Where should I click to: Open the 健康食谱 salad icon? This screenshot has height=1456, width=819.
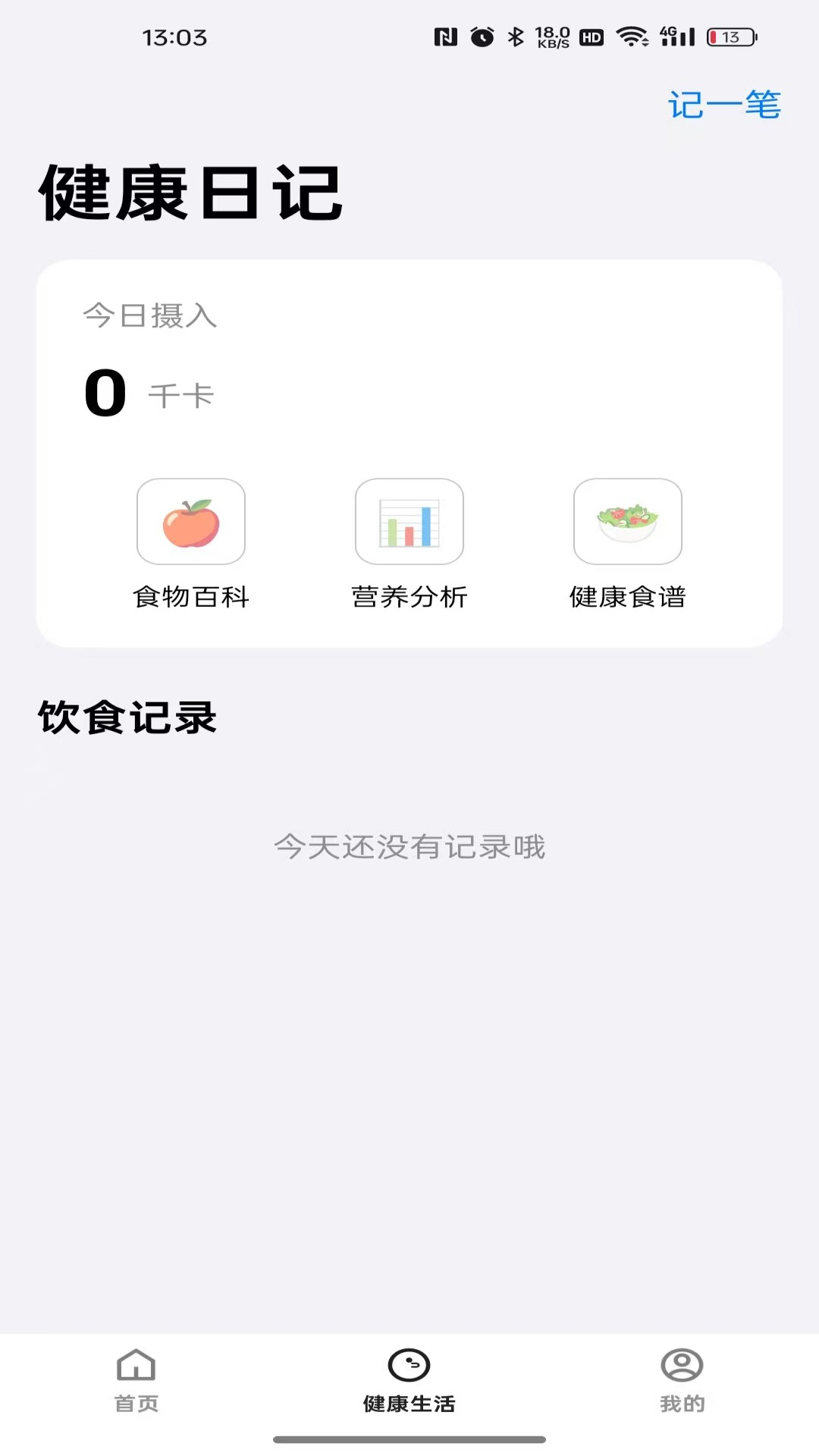tap(628, 522)
